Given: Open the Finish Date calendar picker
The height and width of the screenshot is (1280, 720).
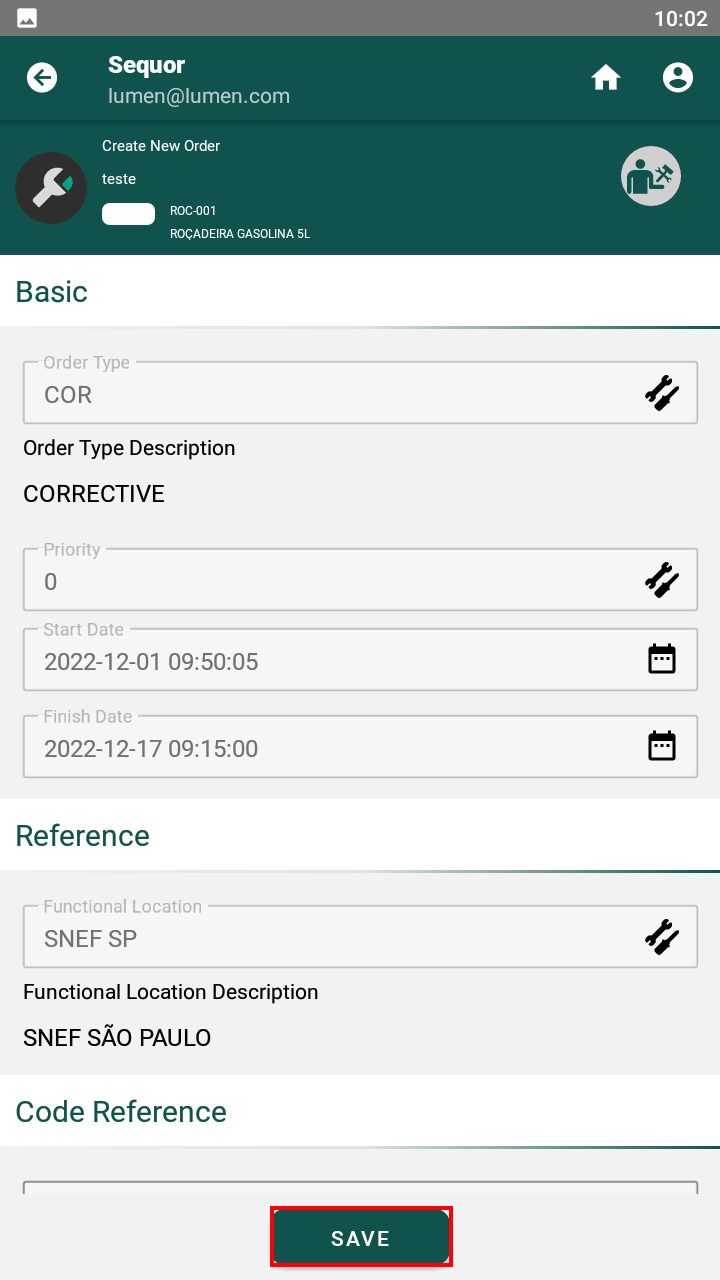Looking at the screenshot, I should coord(662,746).
